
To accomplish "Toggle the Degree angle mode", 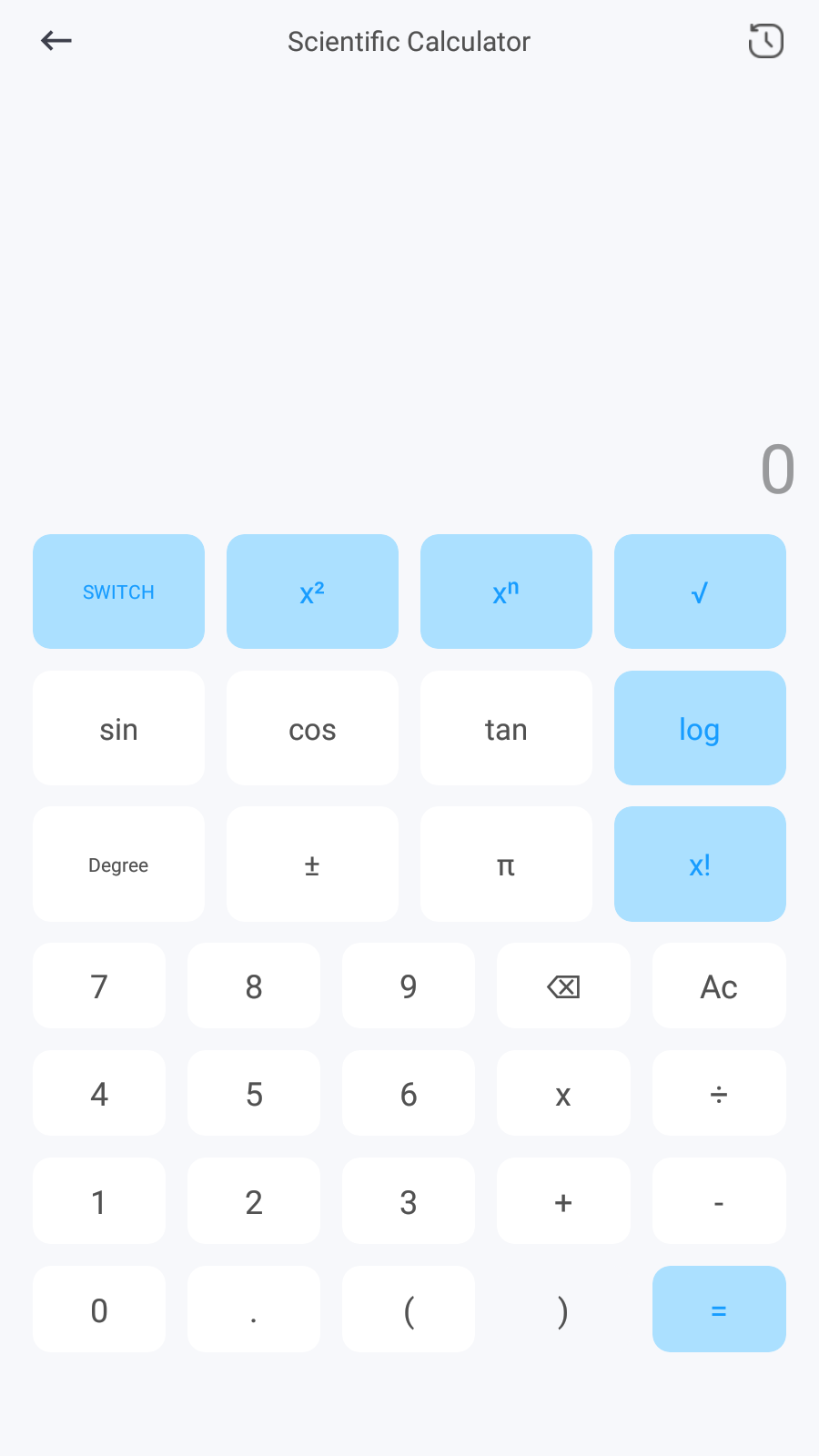I will [x=118, y=864].
